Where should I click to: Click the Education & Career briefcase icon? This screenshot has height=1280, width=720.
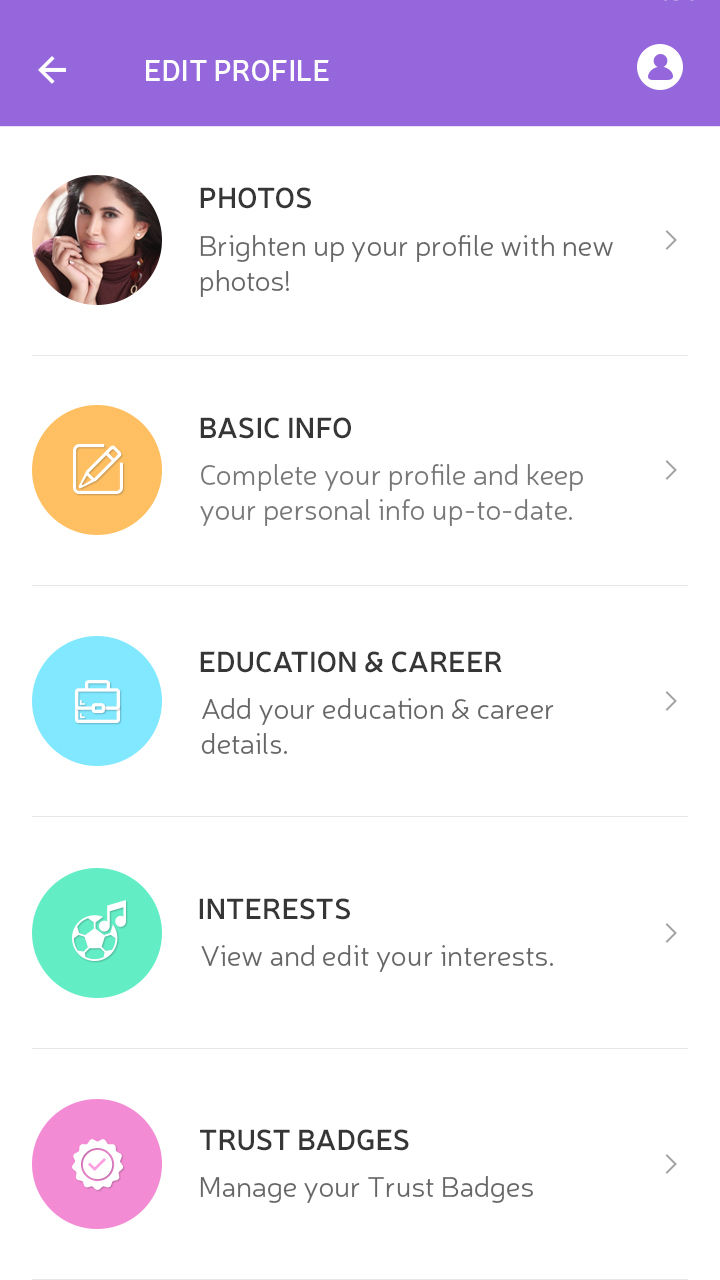(x=97, y=701)
